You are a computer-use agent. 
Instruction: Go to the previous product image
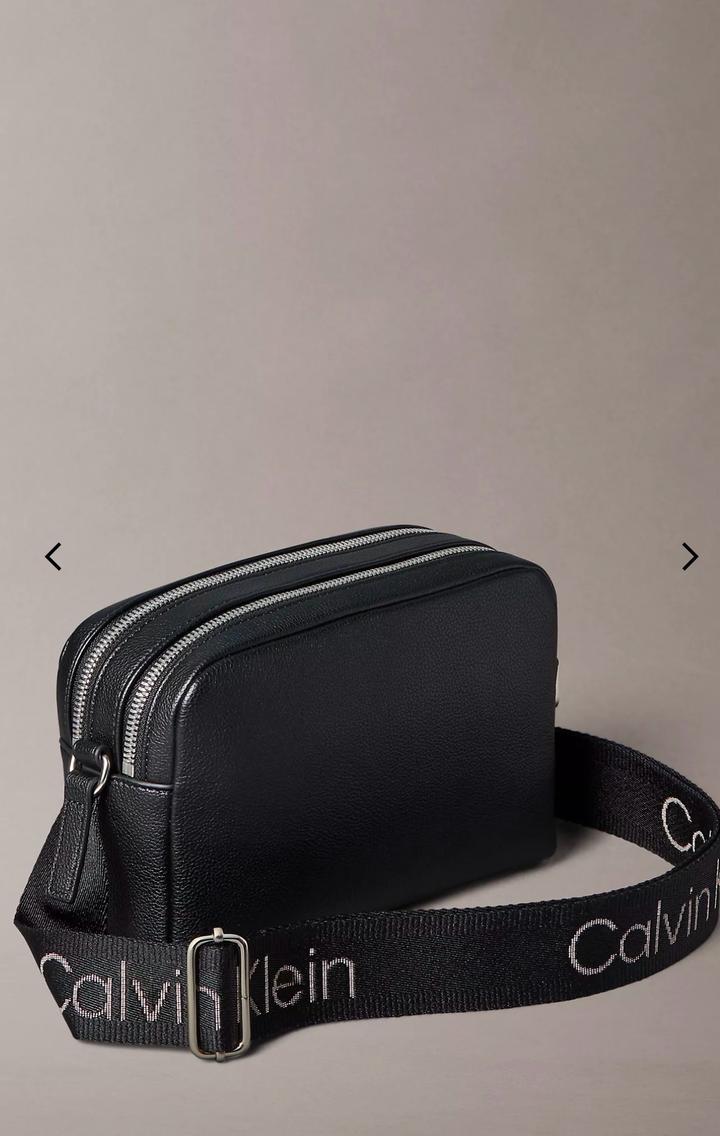(53, 557)
